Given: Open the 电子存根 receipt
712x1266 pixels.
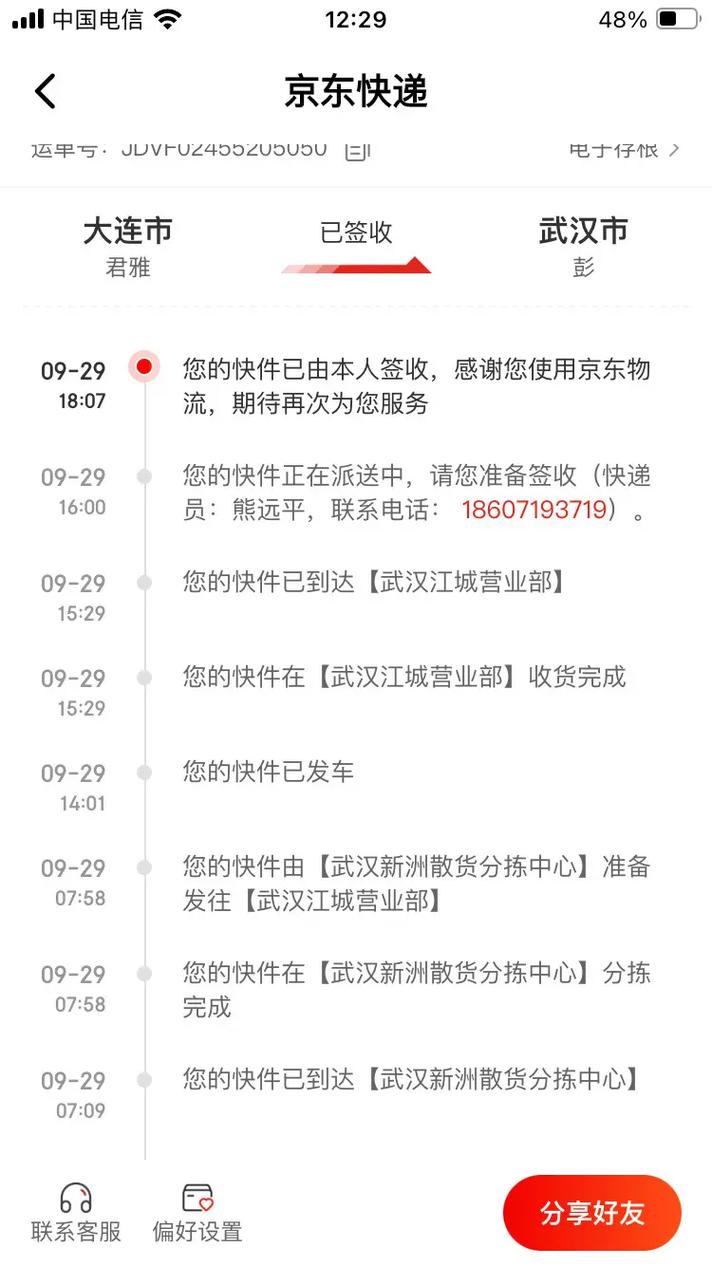Looking at the screenshot, I should click(x=624, y=151).
